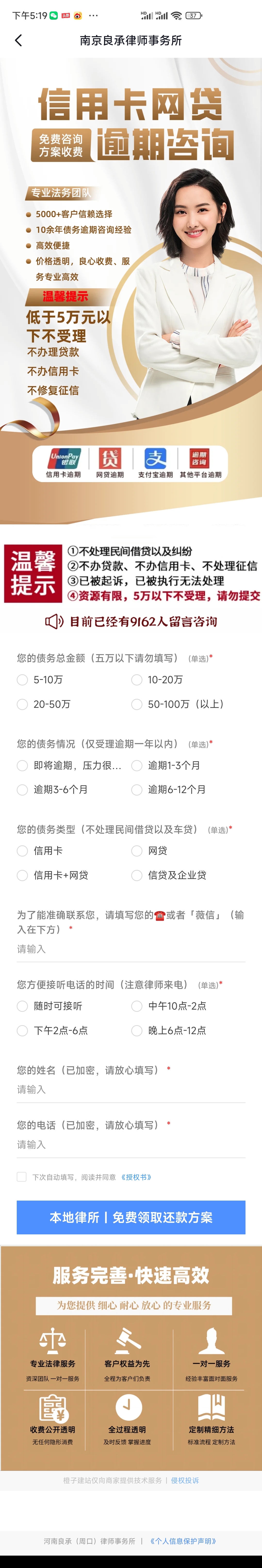The height and width of the screenshot is (1568, 262).
Task: Choose 逾期3-6个月 debt status
Action: coord(23,789)
